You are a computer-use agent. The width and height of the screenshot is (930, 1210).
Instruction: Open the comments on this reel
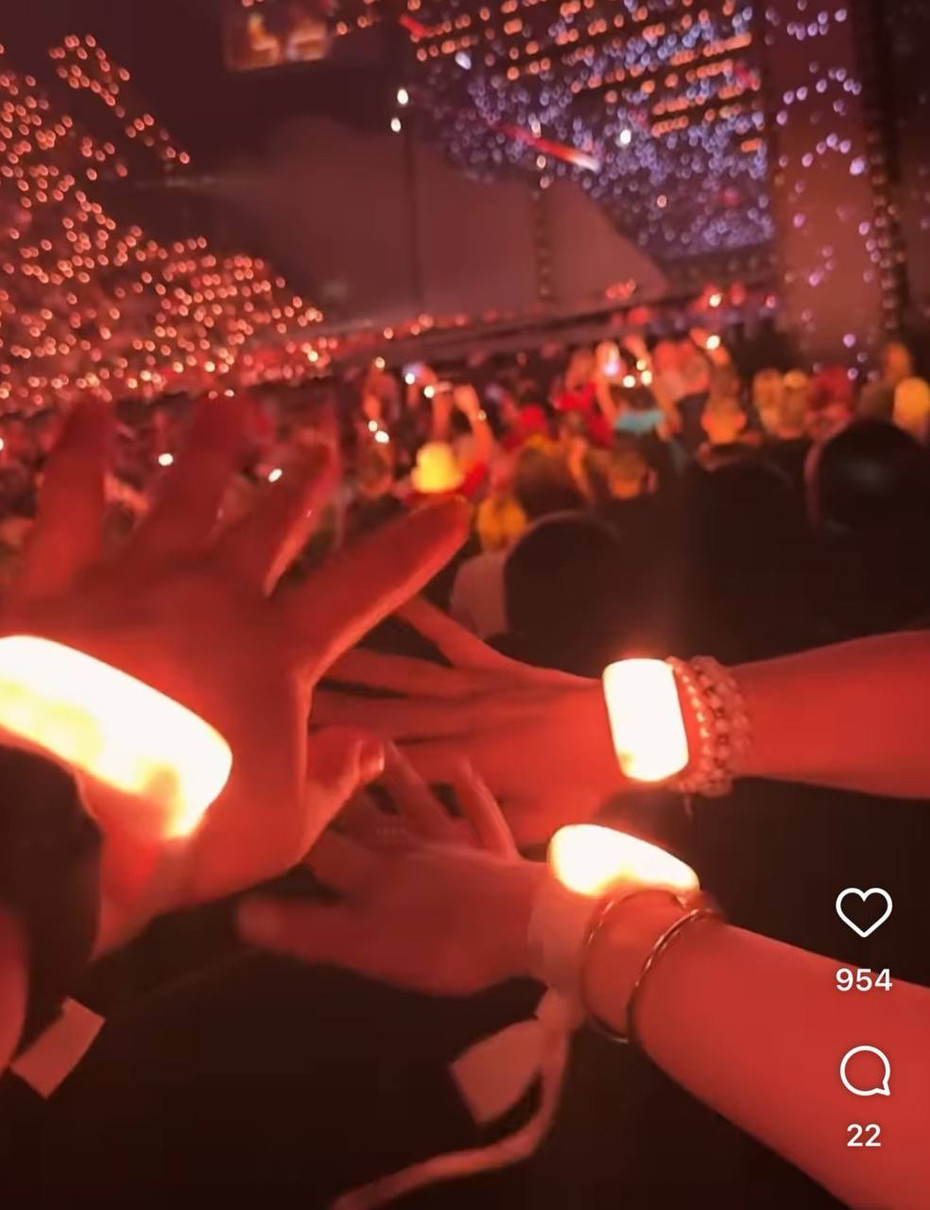click(864, 1072)
